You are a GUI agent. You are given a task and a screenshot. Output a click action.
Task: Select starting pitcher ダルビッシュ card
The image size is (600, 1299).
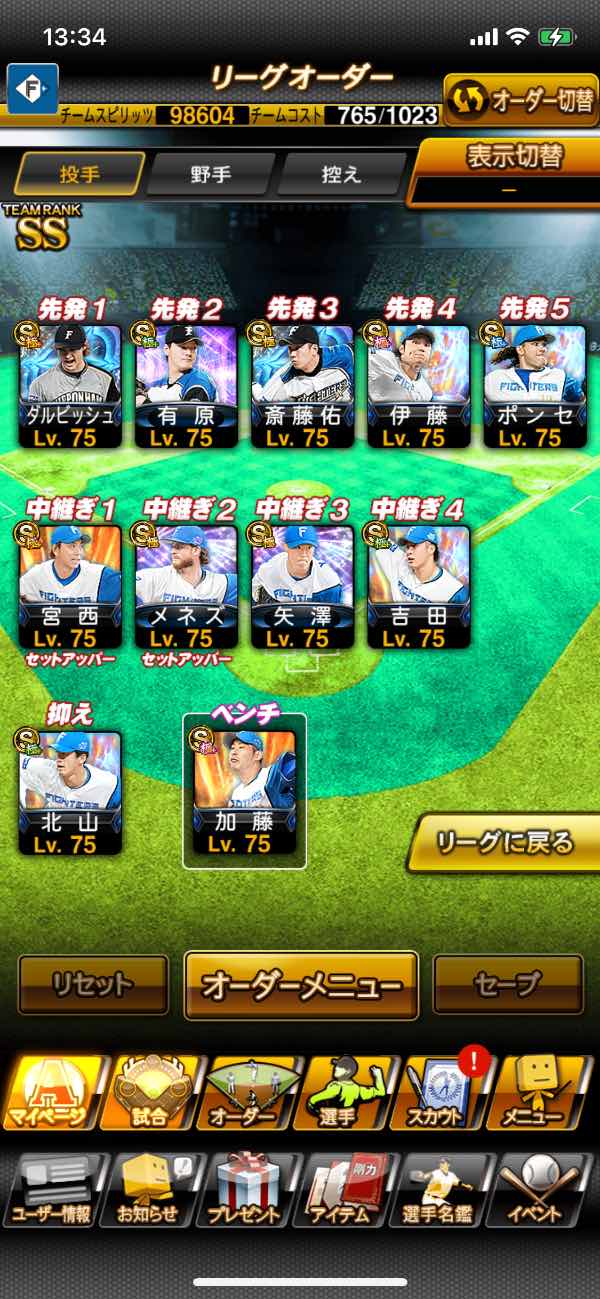click(x=72, y=385)
